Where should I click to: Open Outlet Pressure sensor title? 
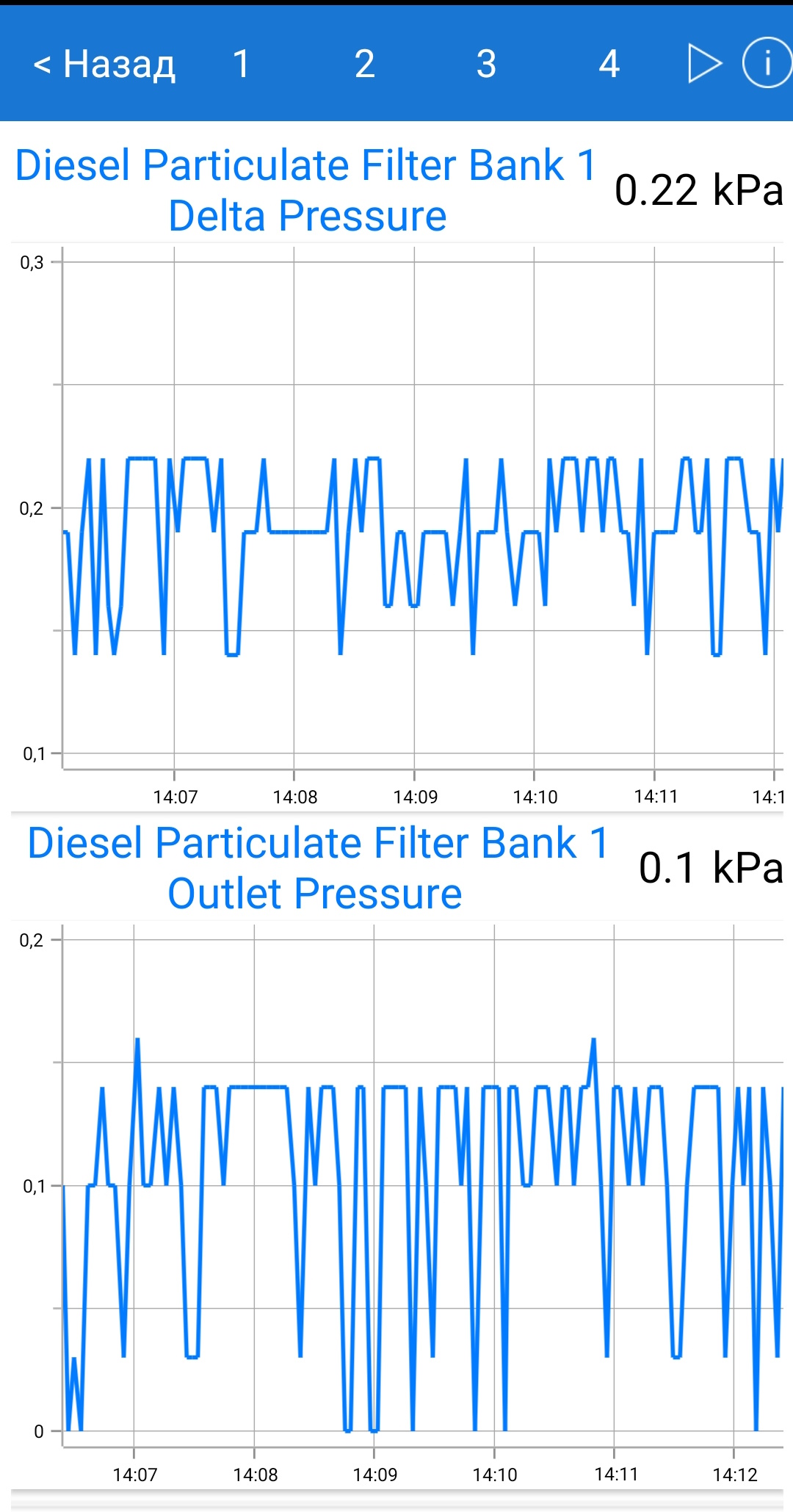pos(317,868)
